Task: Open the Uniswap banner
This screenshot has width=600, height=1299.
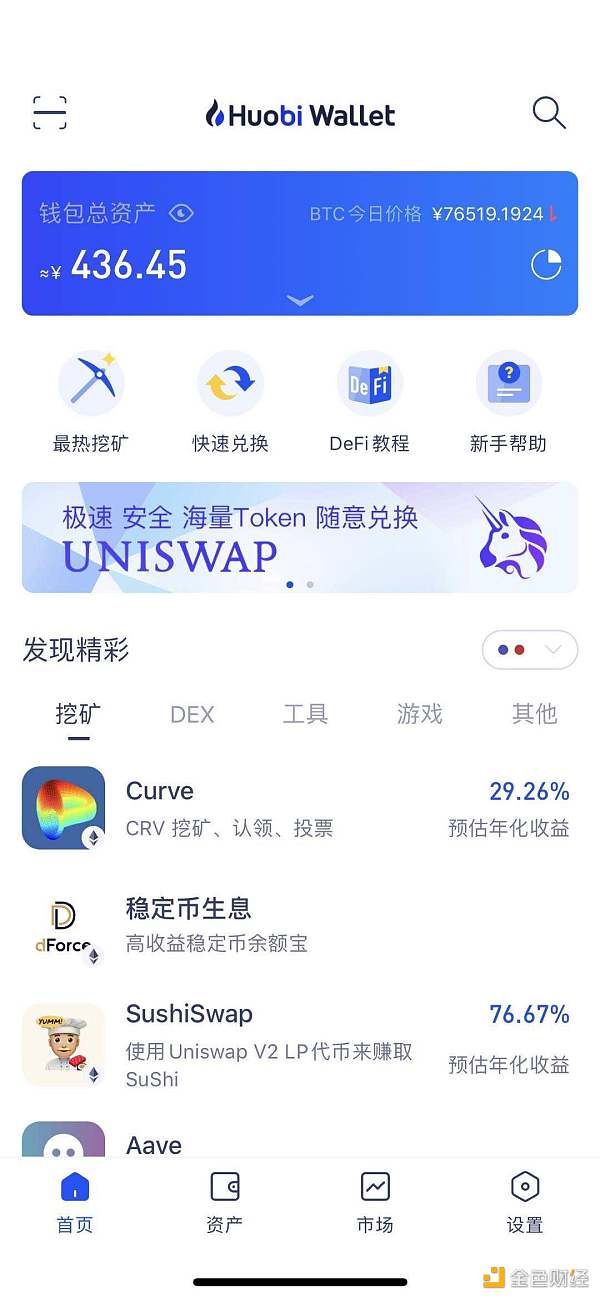Action: pos(300,538)
